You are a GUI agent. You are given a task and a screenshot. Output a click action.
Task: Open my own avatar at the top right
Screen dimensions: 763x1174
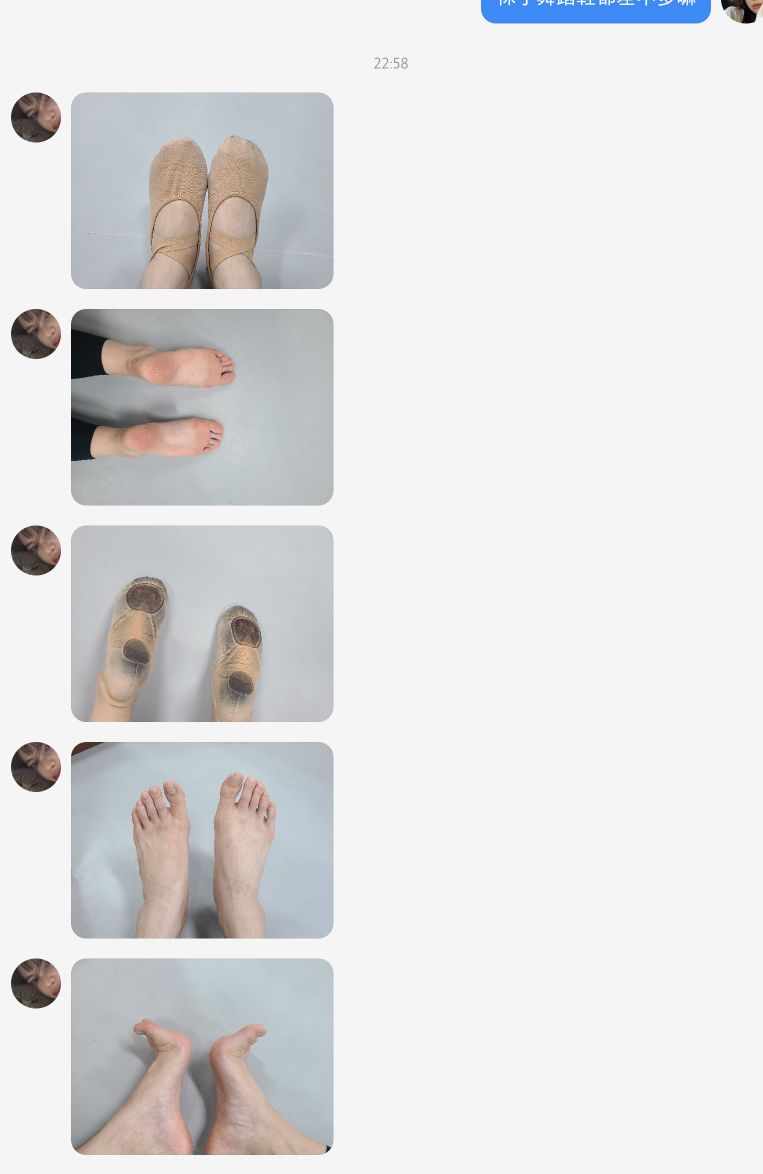point(742,8)
